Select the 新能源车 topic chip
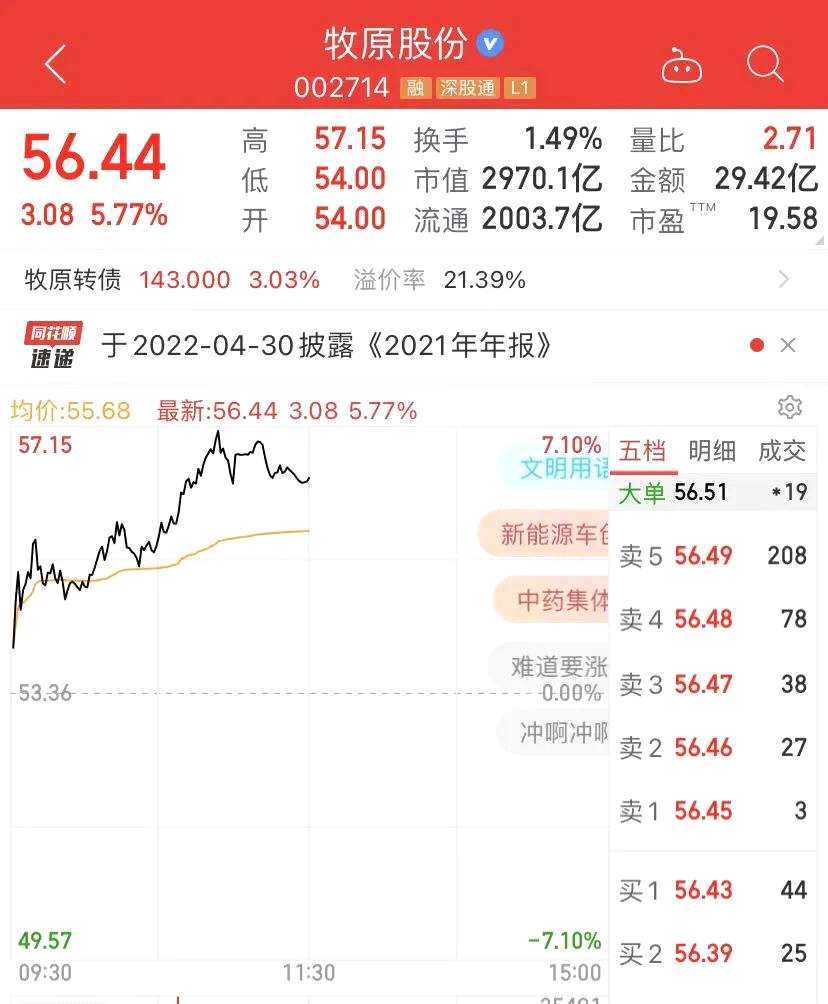Image resolution: width=828 pixels, height=1004 pixels. click(x=550, y=535)
